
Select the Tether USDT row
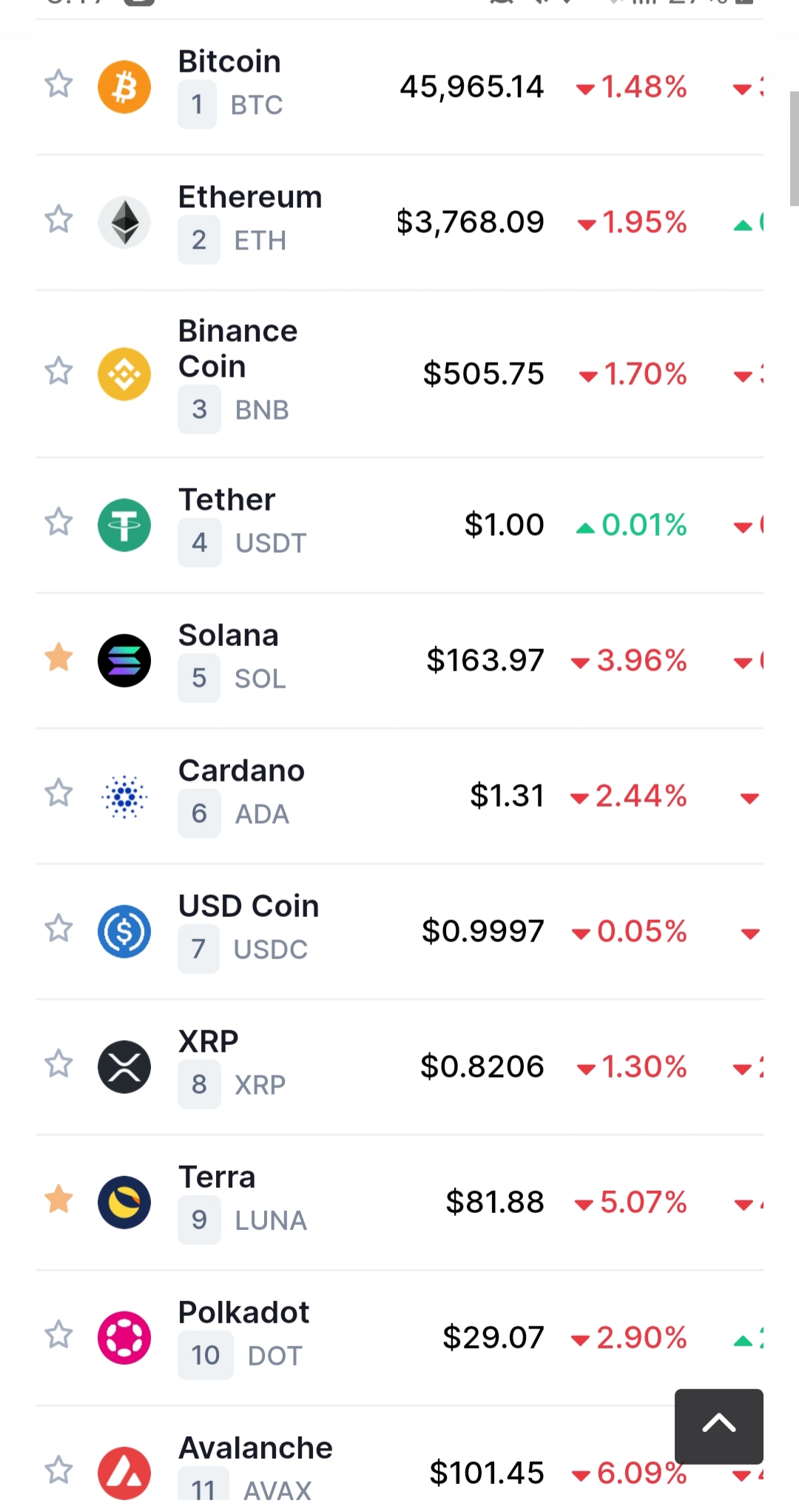click(x=226, y=500)
